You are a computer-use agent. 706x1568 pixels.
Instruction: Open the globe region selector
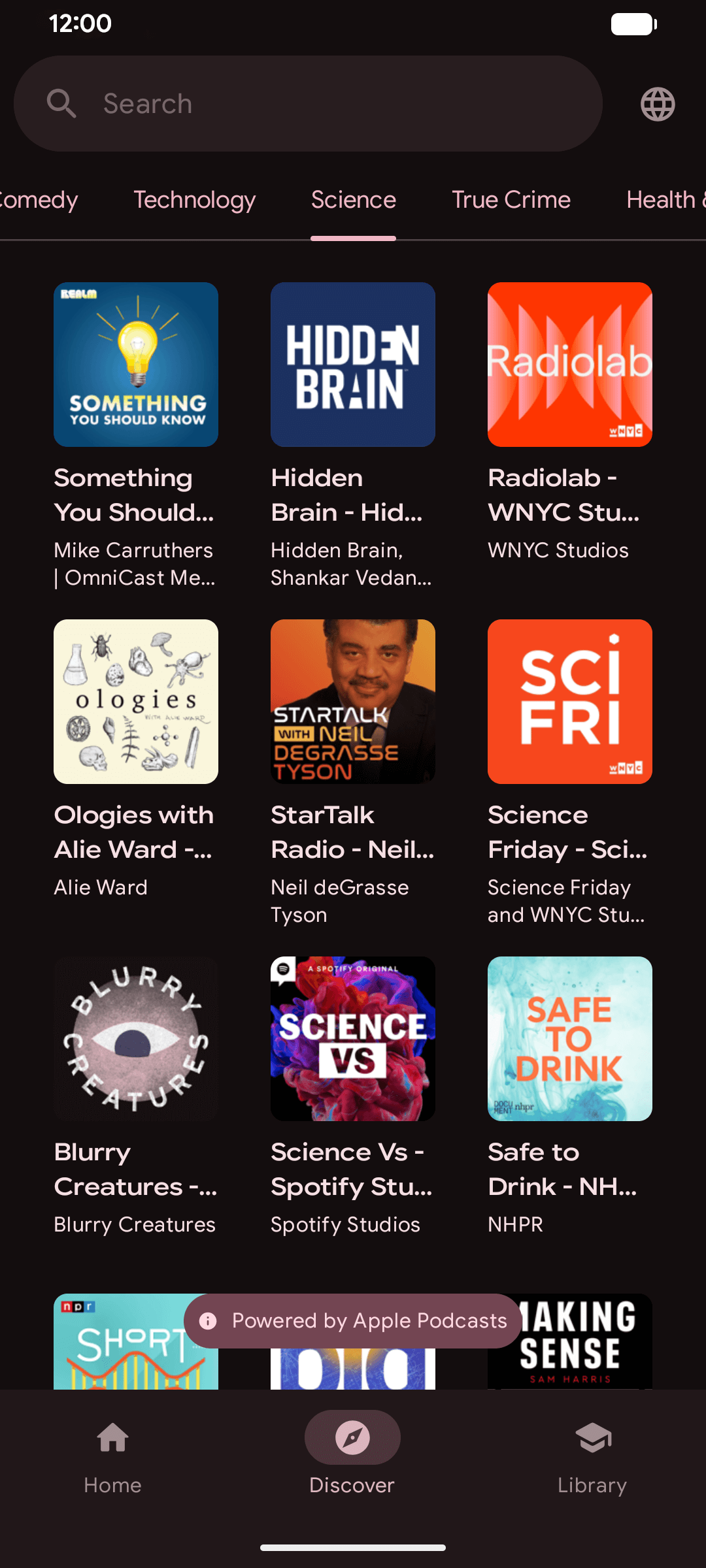tap(658, 104)
